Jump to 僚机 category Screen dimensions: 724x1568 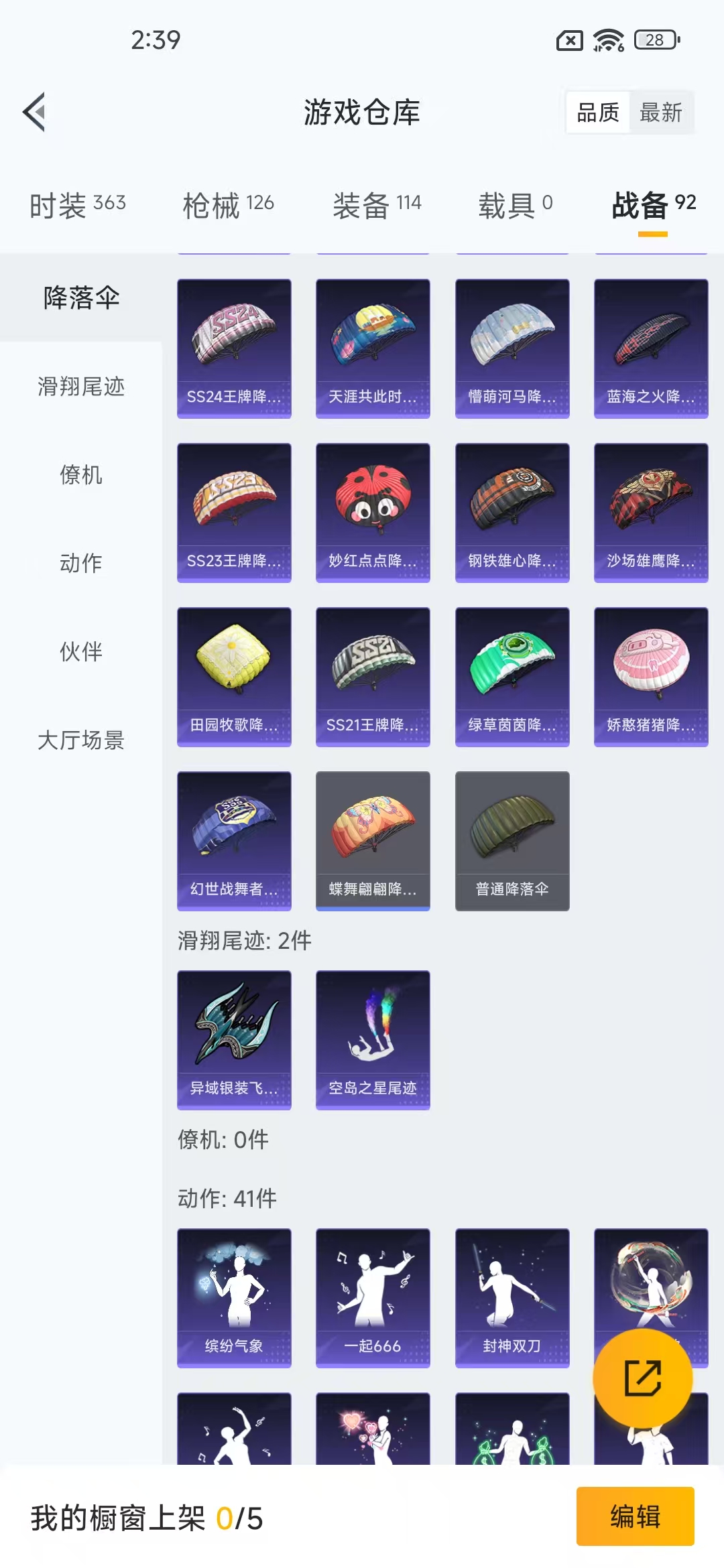[x=81, y=475]
